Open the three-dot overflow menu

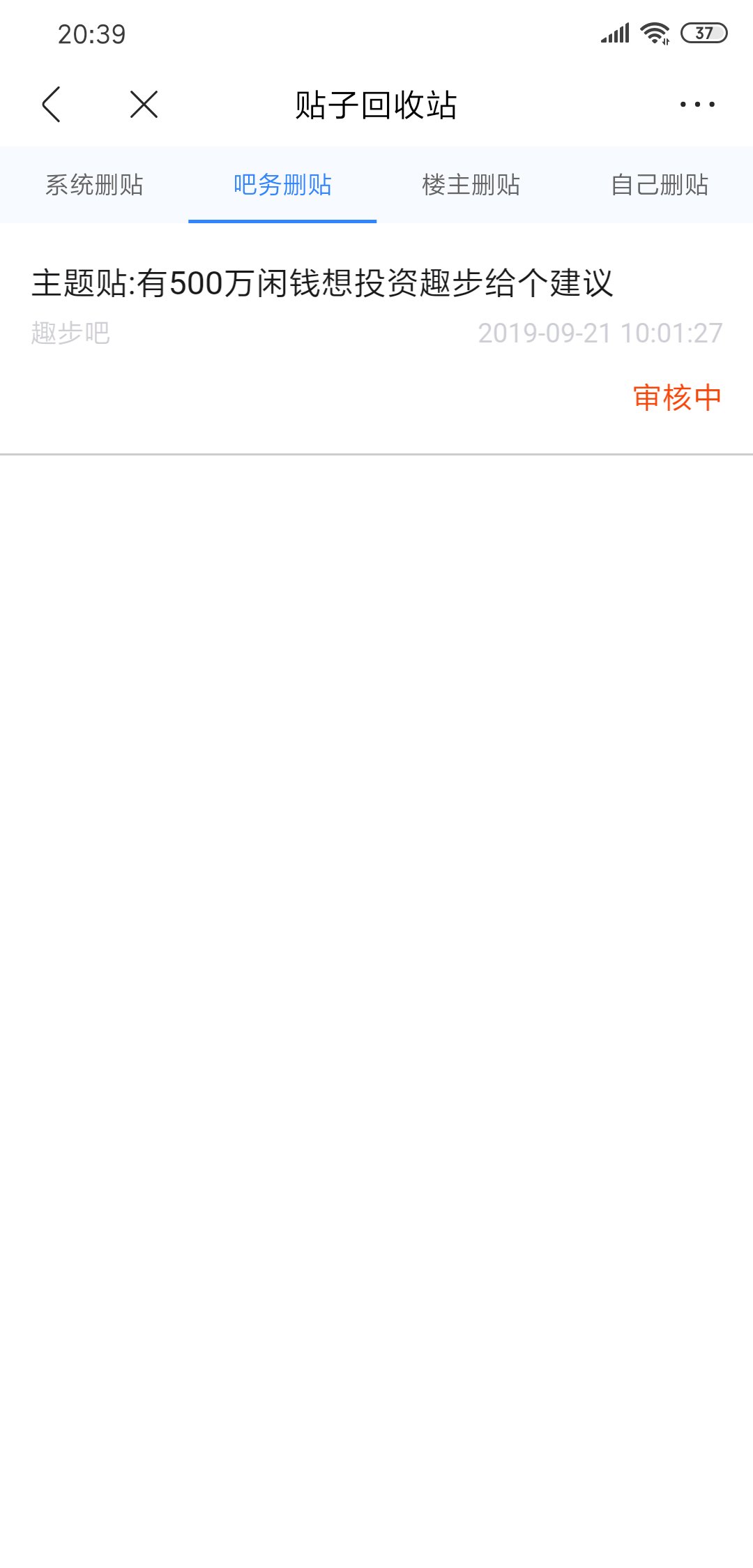click(697, 105)
